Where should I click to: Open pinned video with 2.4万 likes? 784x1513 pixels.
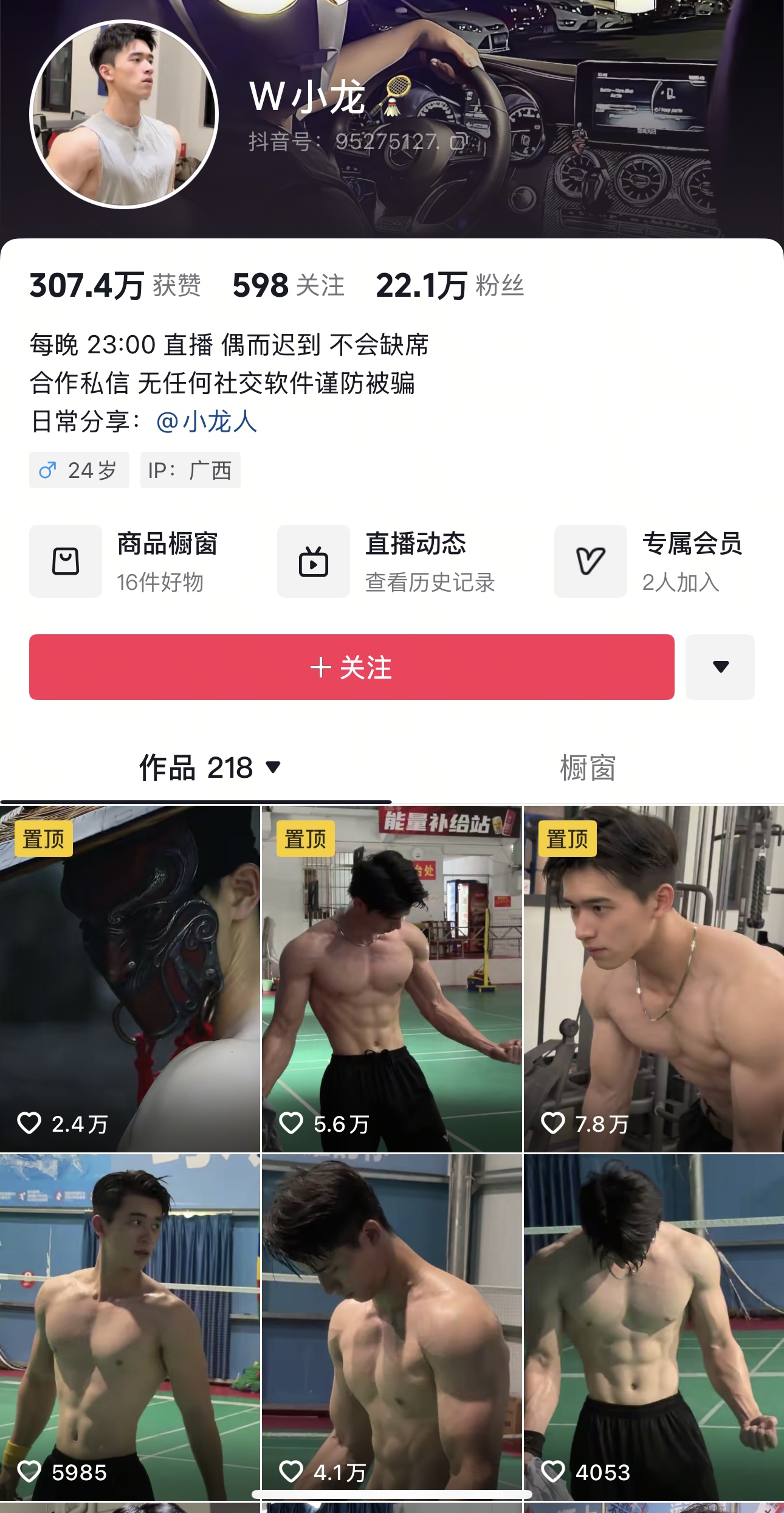click(x=130, y=979)
